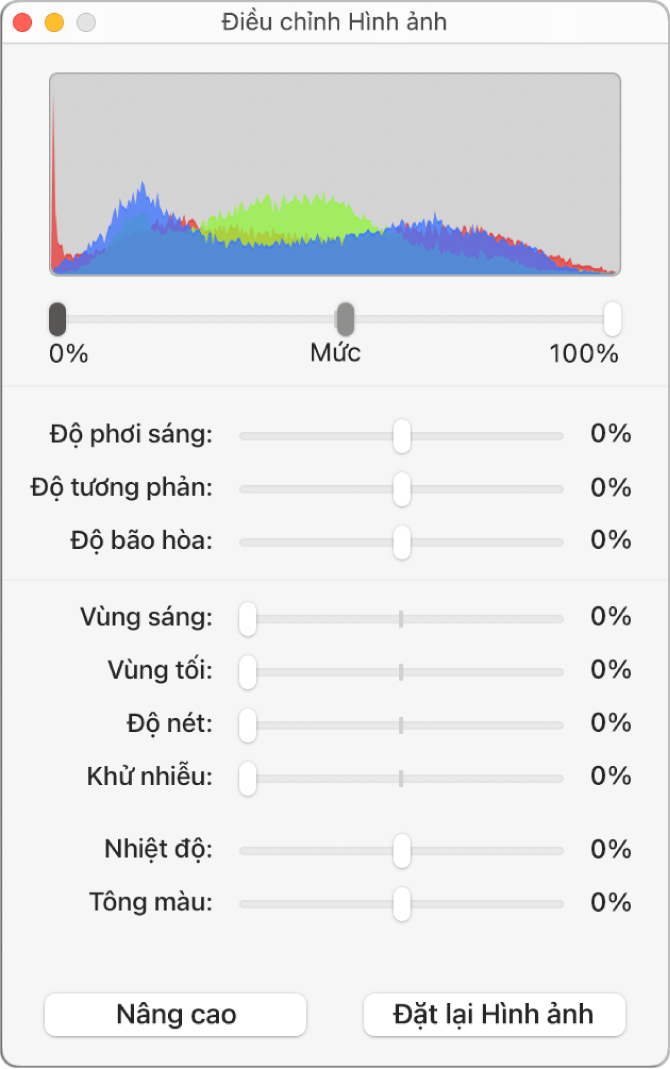Click the Nhiệt độ slider
This screenshot has width=670, height=1069.
(401, 851)
